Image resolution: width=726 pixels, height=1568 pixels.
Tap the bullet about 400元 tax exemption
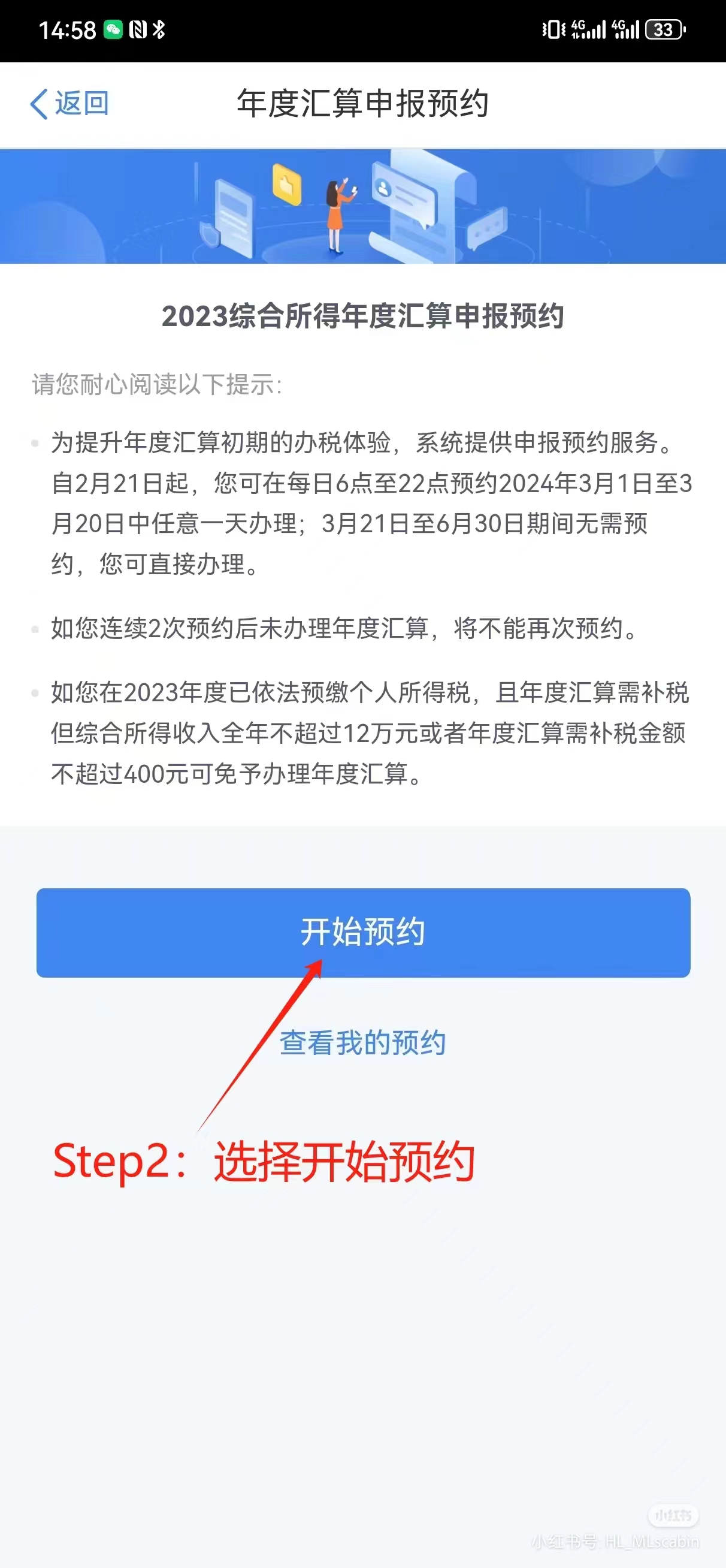(x=362, y=734)
